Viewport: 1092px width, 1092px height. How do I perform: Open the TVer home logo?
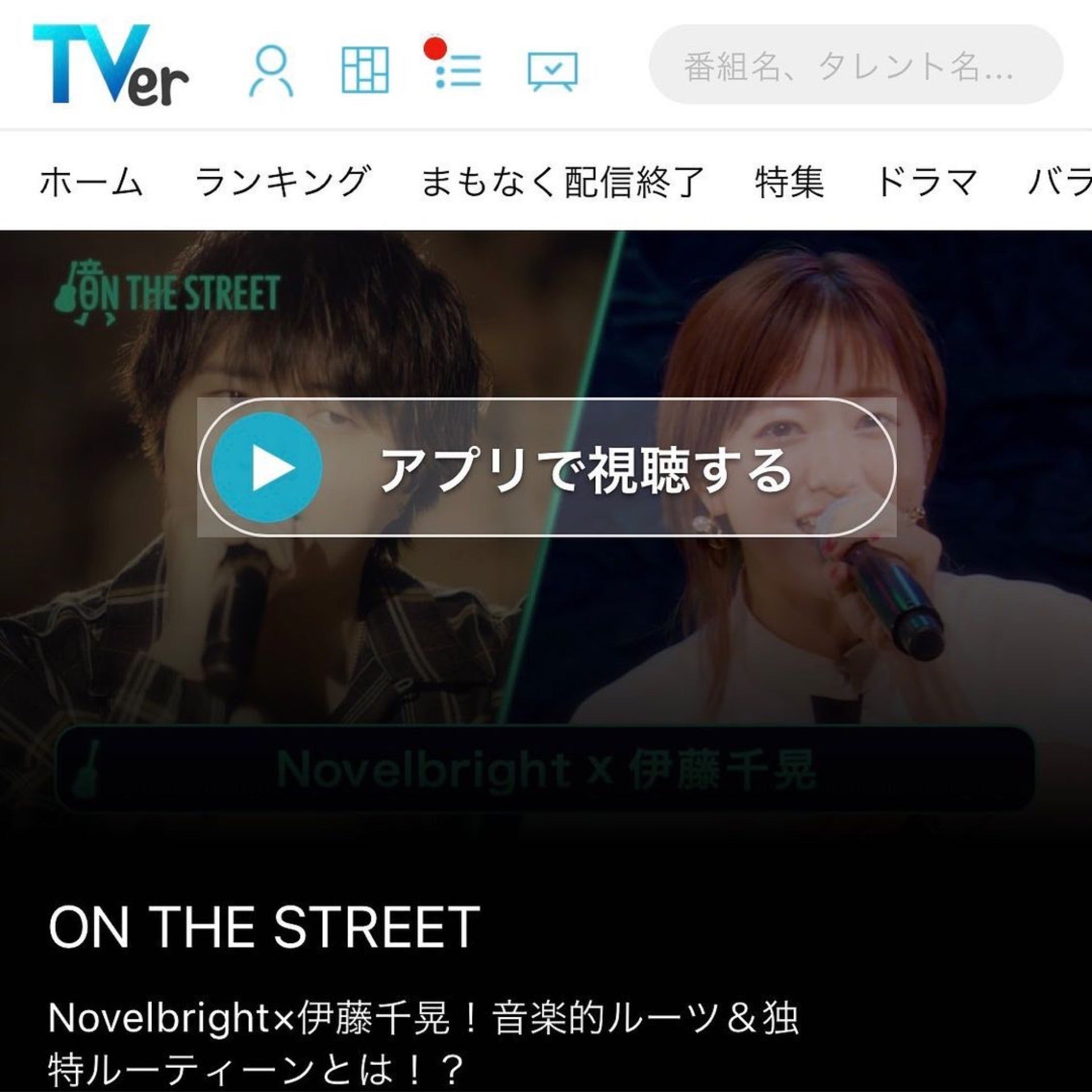pyautogui.click(x=111, y=64)
